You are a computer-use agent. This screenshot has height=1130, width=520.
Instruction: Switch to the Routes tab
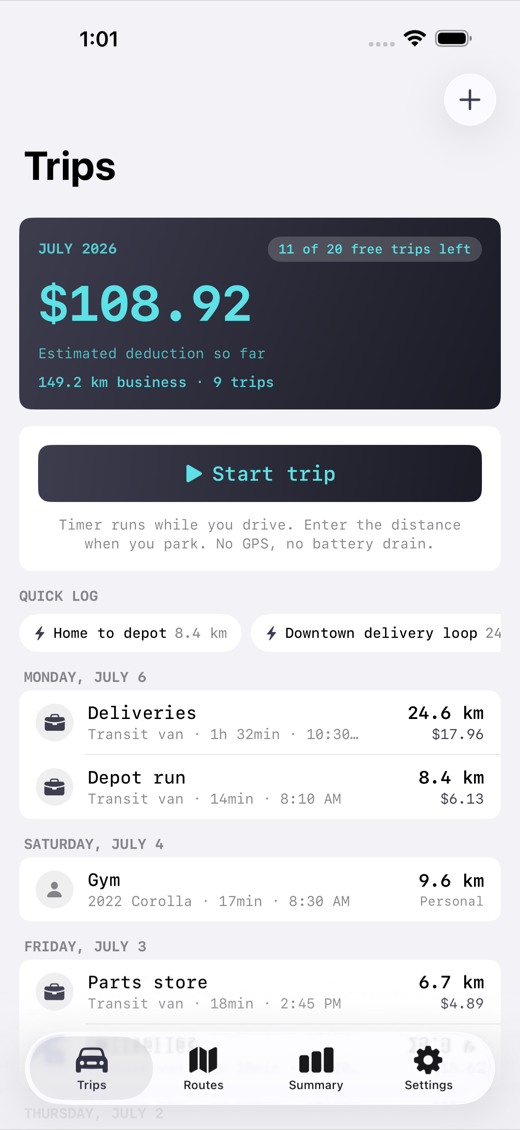pos(203,1069)
